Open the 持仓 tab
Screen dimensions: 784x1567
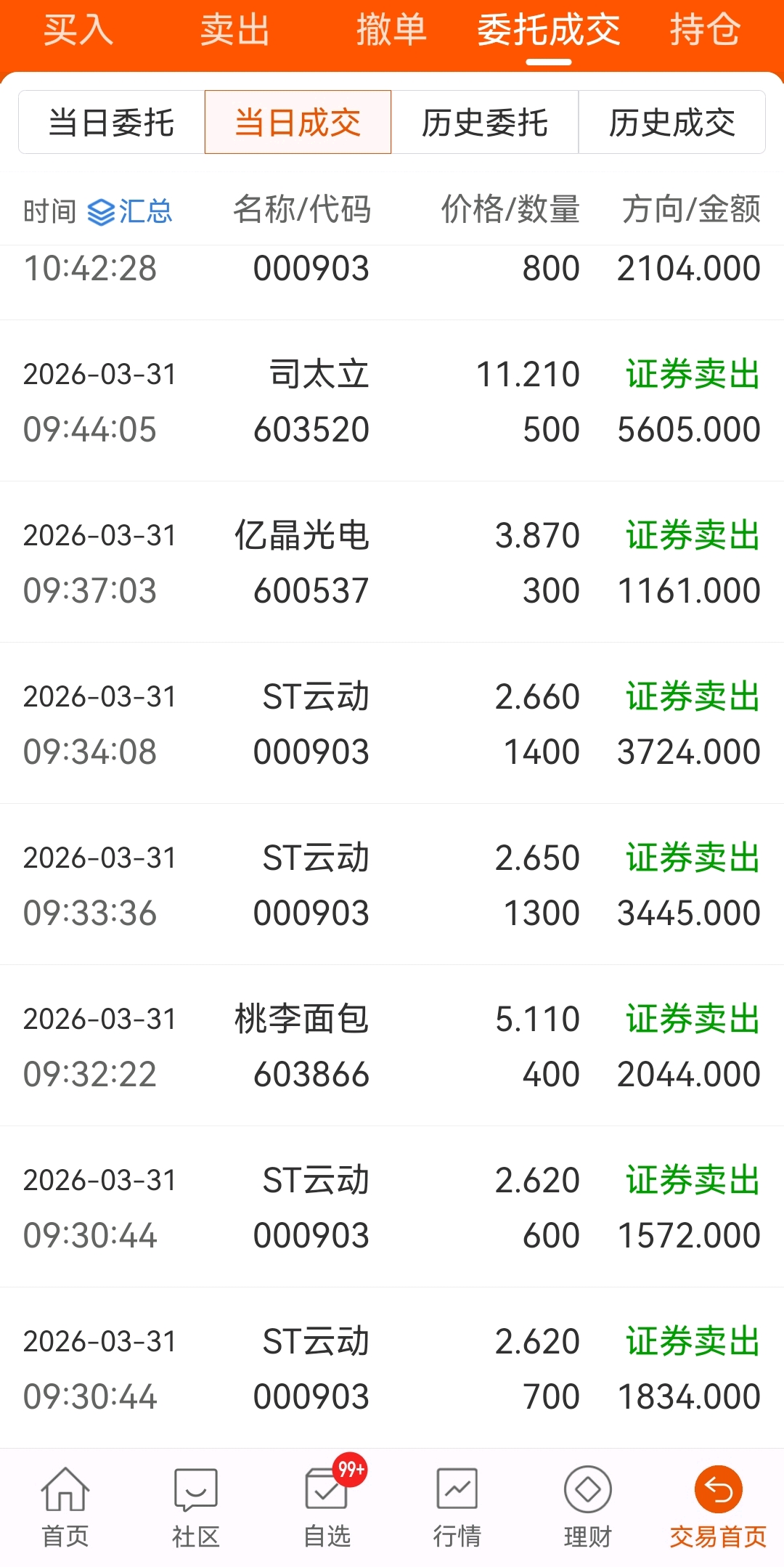coord(705,30)
